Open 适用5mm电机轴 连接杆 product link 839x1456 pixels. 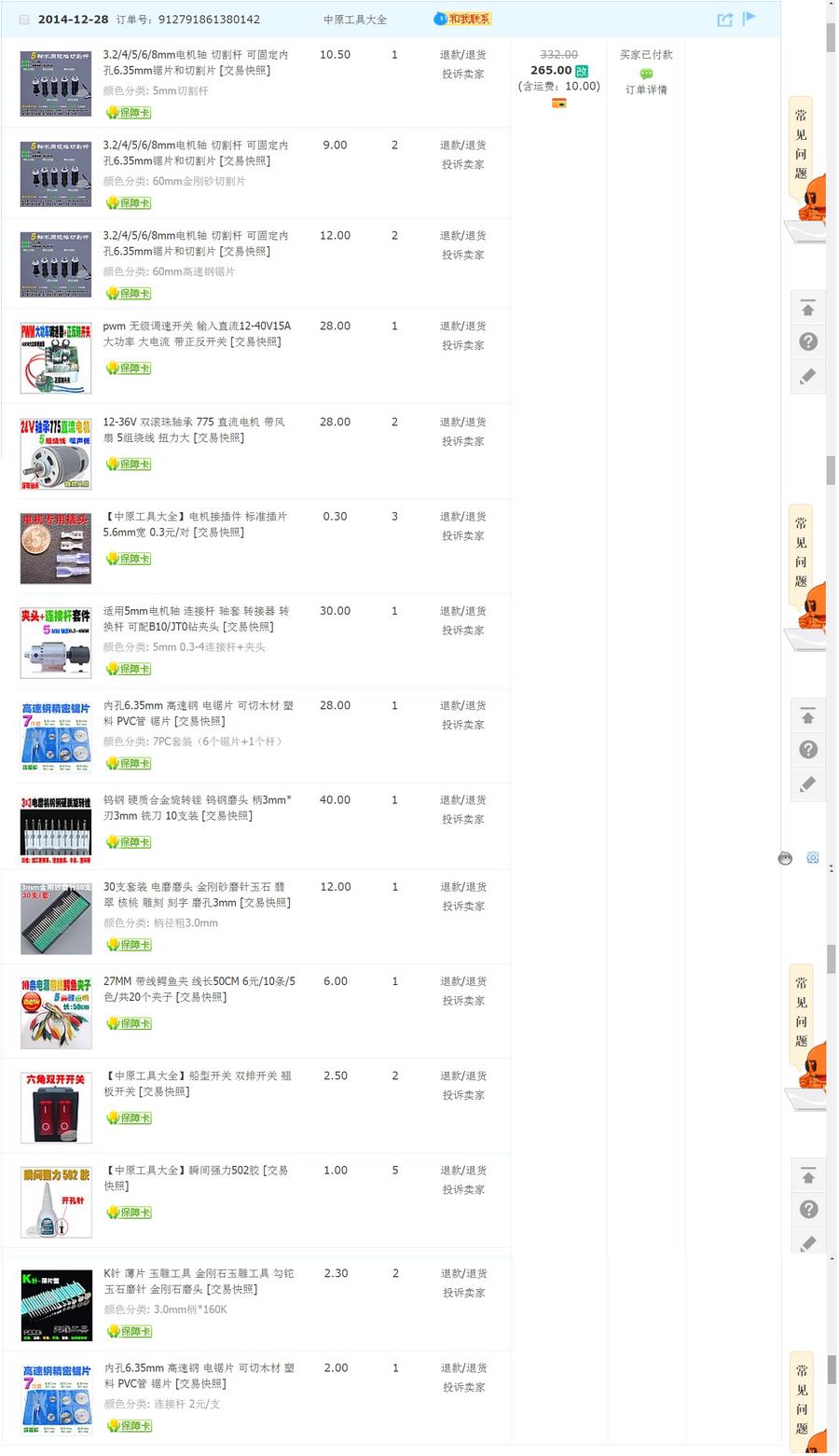click(196, 618)
